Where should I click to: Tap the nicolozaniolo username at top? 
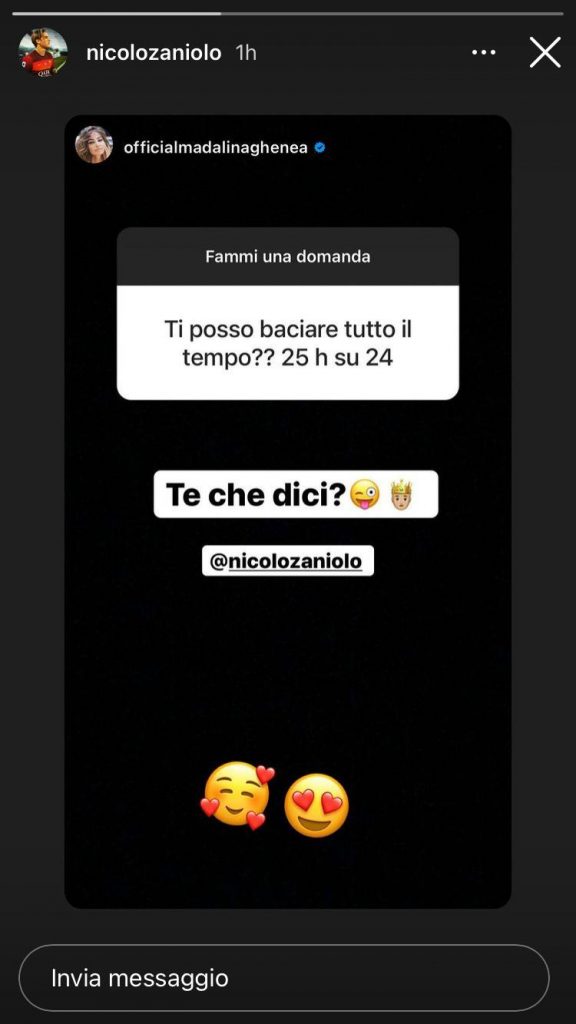(x=153, y=53)
